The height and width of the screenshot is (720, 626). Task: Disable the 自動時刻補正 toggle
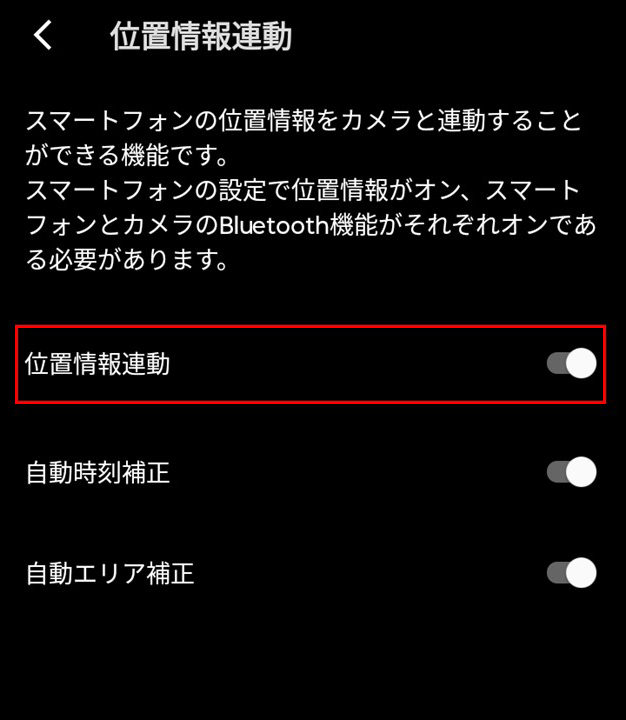point(571,472)
